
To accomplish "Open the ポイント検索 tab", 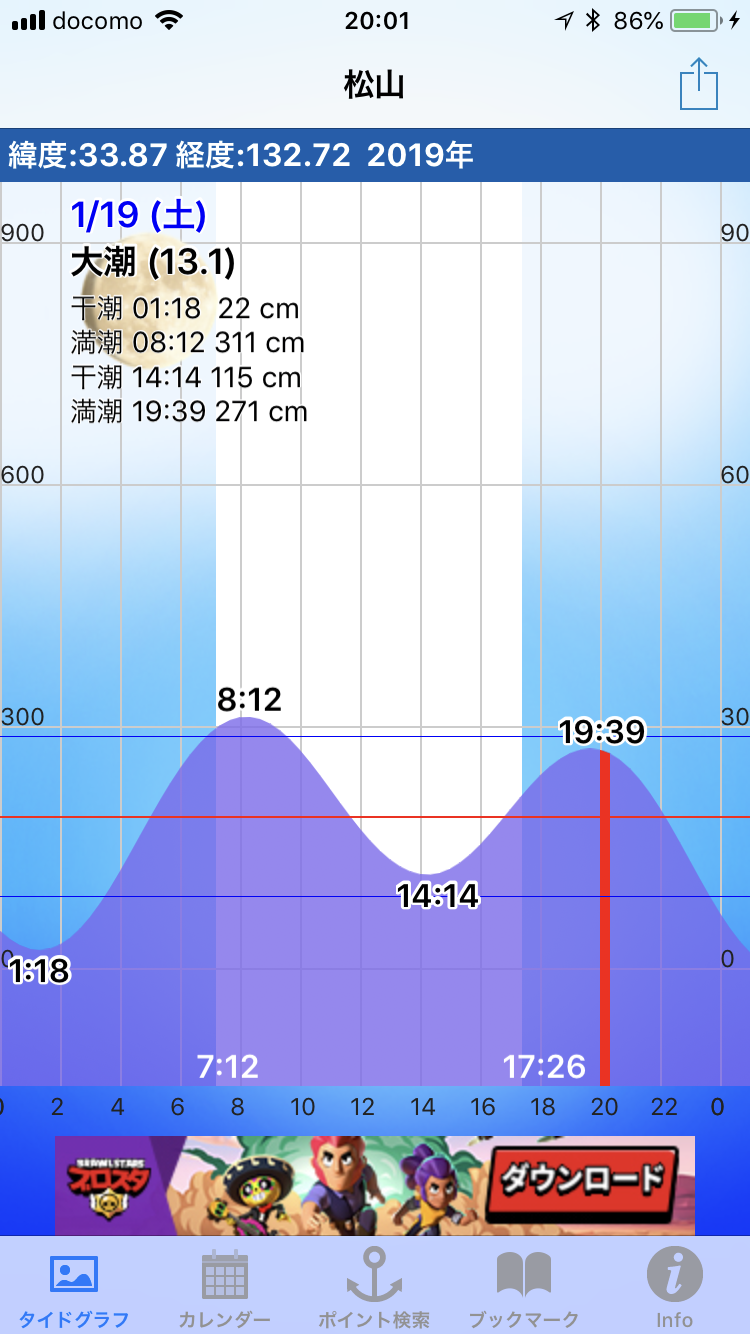I will coord(374,1287).
